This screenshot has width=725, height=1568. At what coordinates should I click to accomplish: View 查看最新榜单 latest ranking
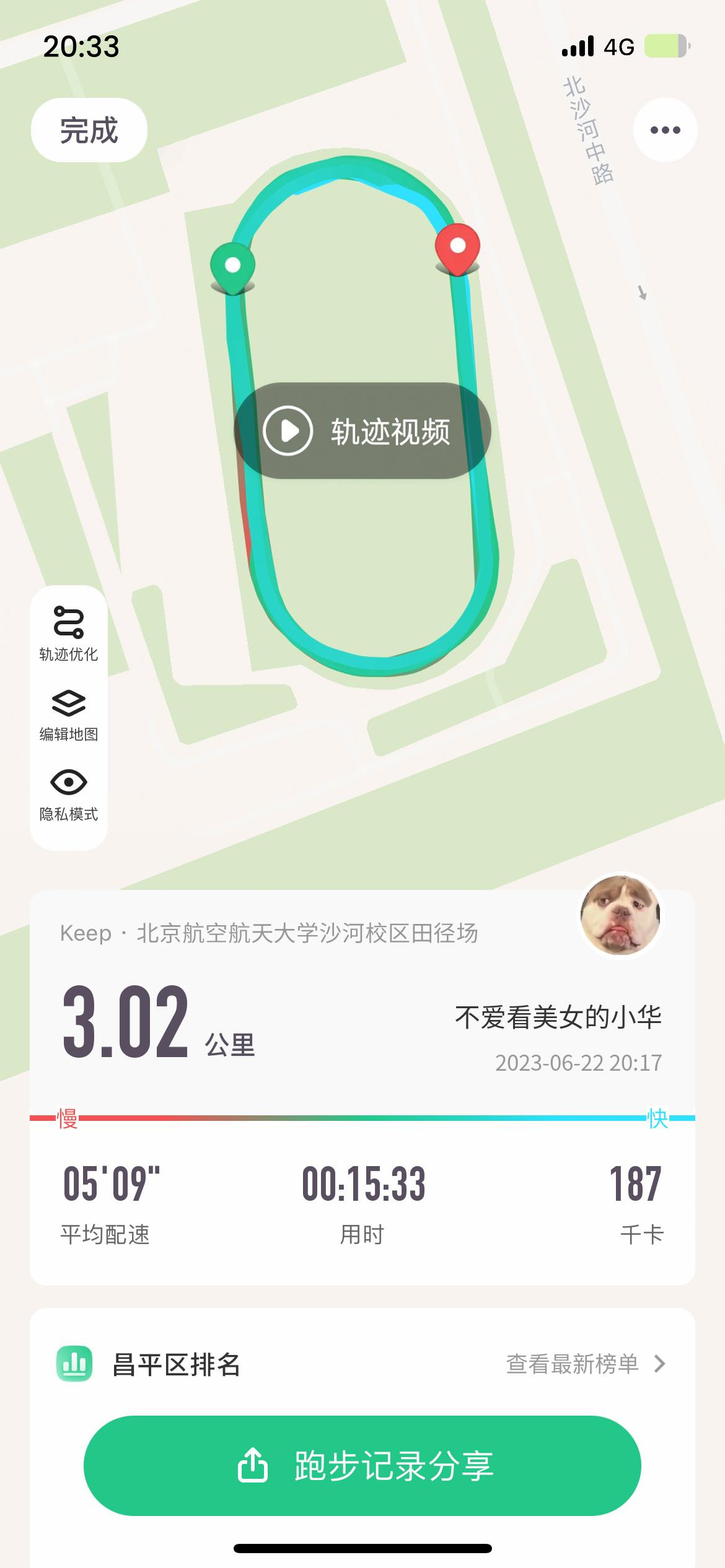pyautogui.click(x=586, y=1364)
